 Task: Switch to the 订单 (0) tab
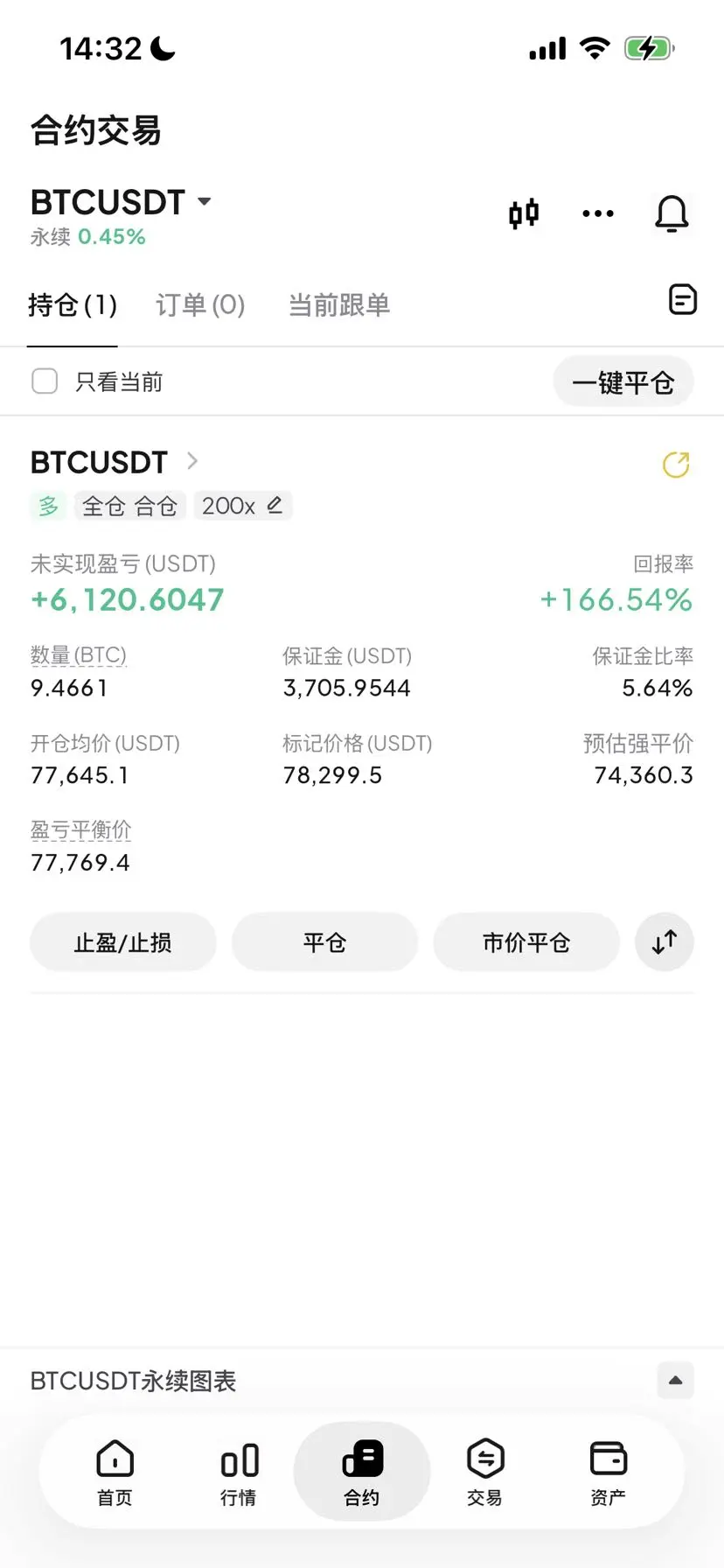coord(200,305)
